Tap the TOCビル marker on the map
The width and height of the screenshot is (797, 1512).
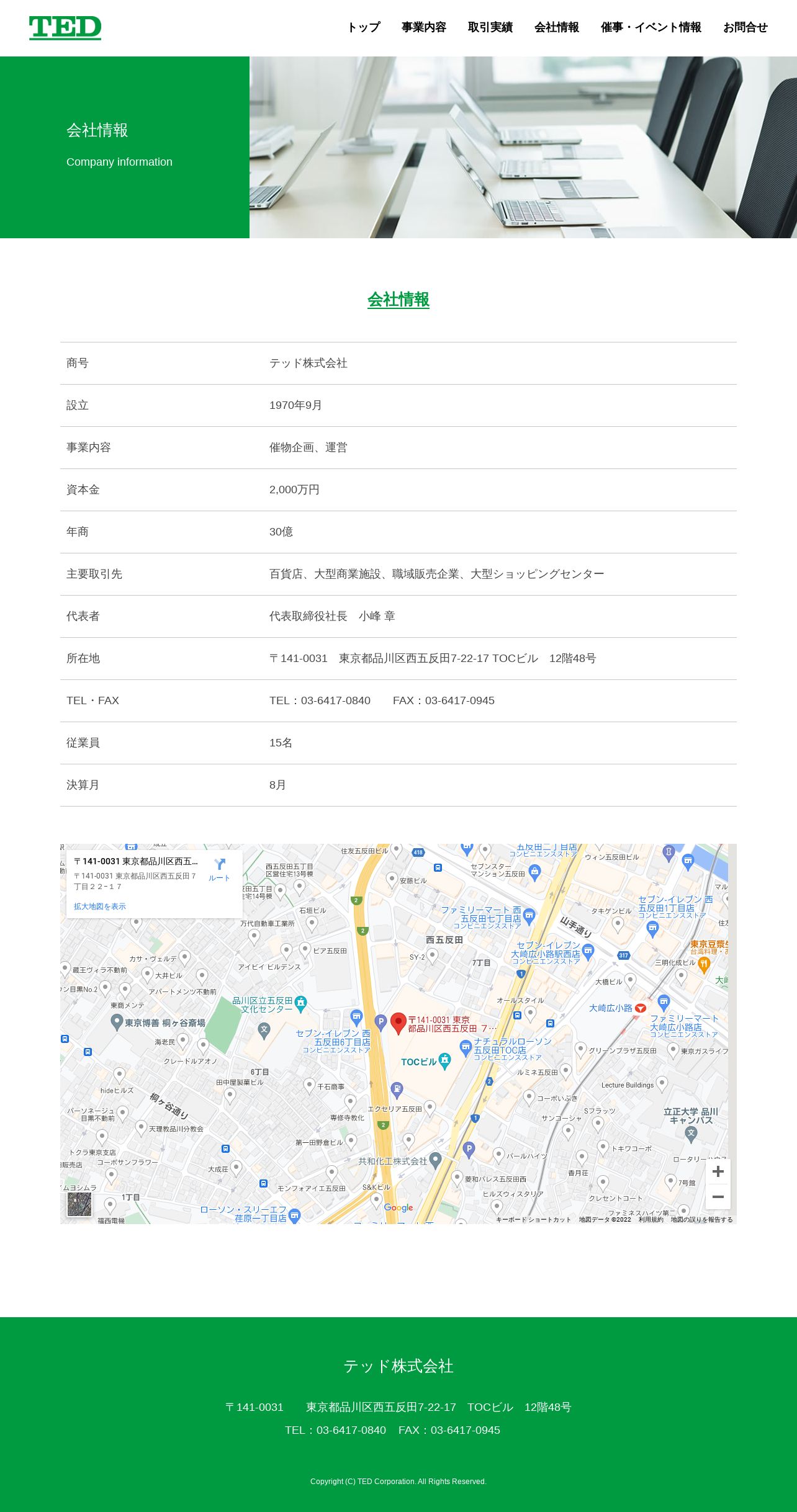click(444, 1061)
